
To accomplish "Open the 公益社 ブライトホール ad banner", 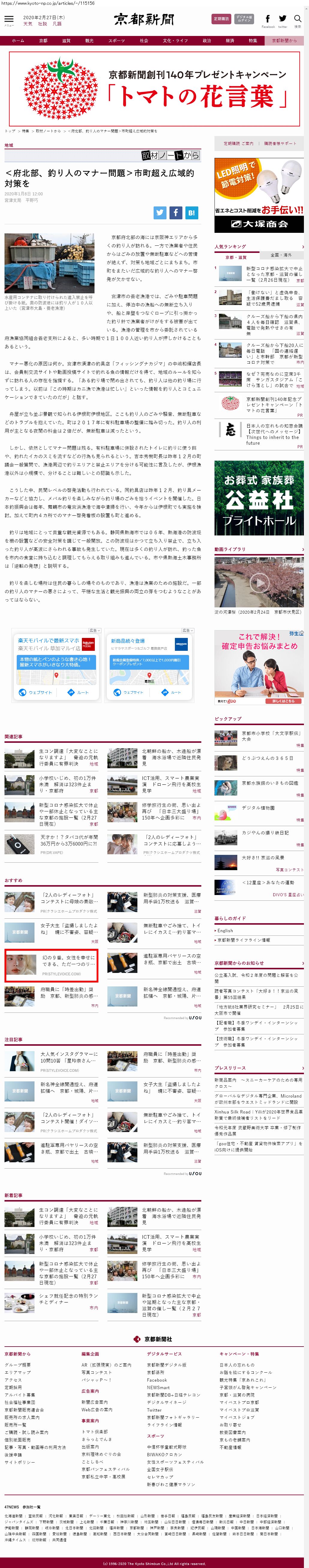I will pos(258,497).
